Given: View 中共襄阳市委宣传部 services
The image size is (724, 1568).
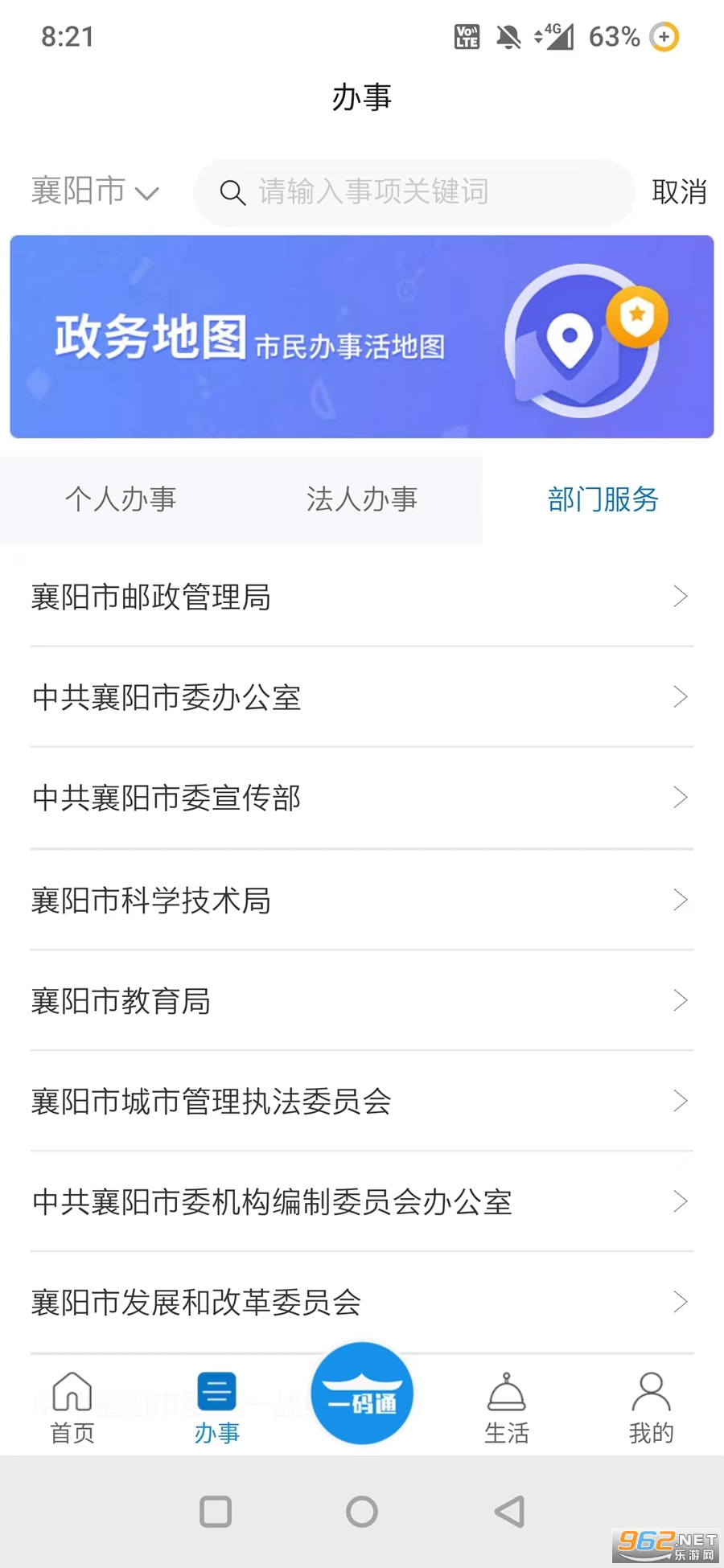Looking at the screenshot, I should pos(362,798).
